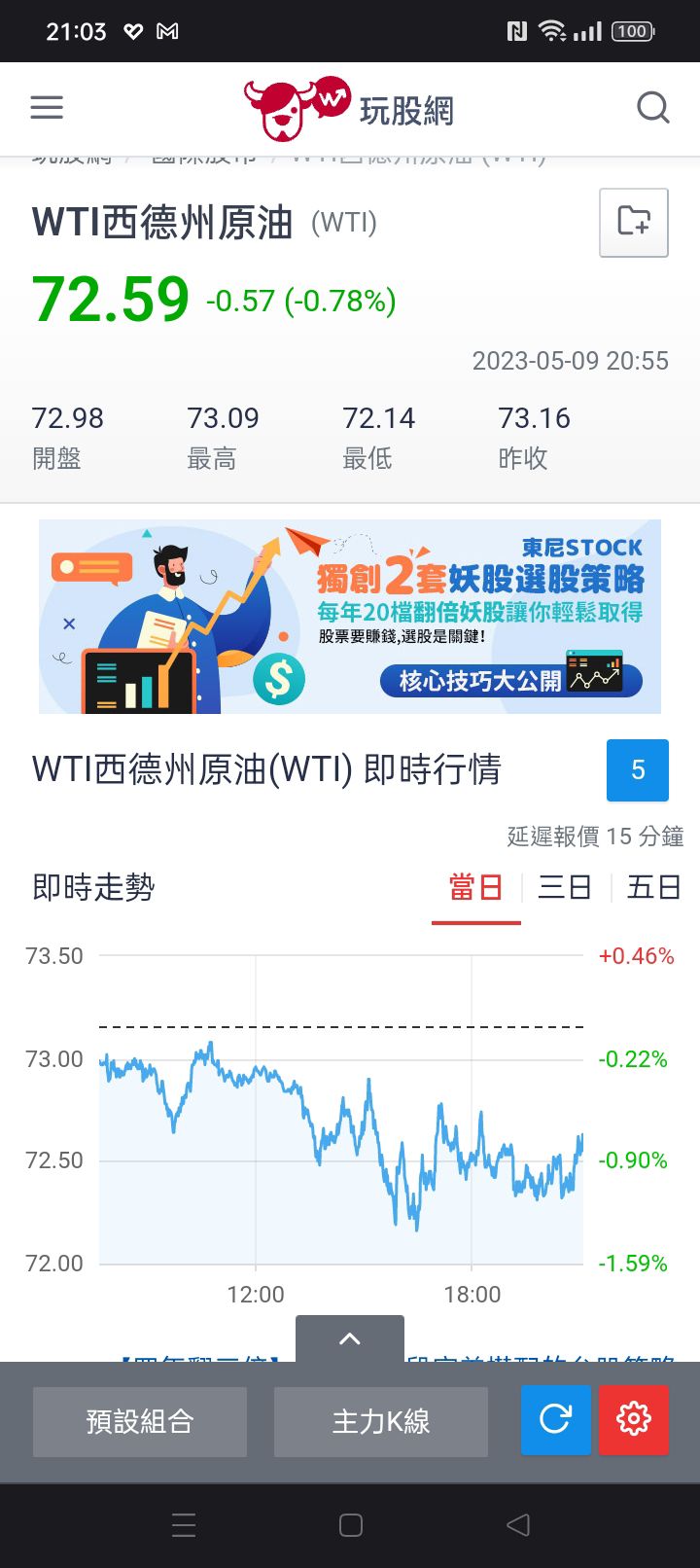Viewport: 700px width, 1568px height.
Task: Switch to 當日 chart tab
Action: coord(475,887)
